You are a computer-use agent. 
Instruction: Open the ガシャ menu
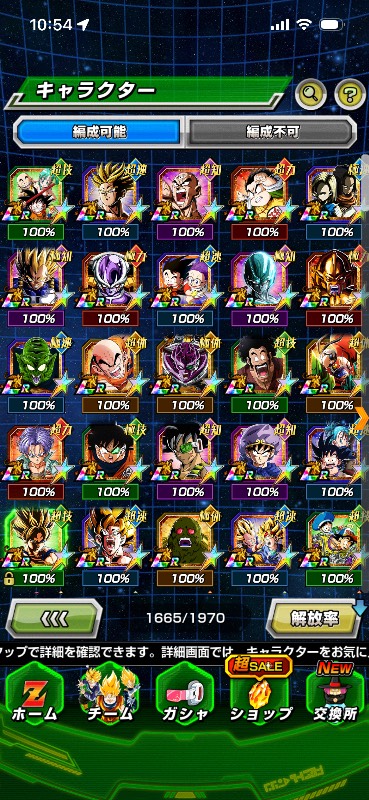184,694
